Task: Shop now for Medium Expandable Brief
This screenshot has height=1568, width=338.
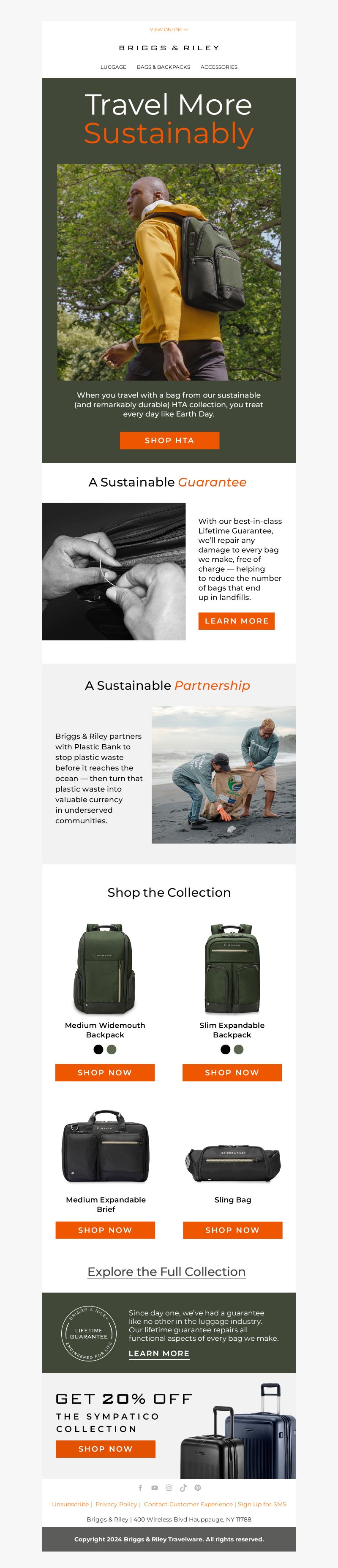Action: pos(105,1230)
